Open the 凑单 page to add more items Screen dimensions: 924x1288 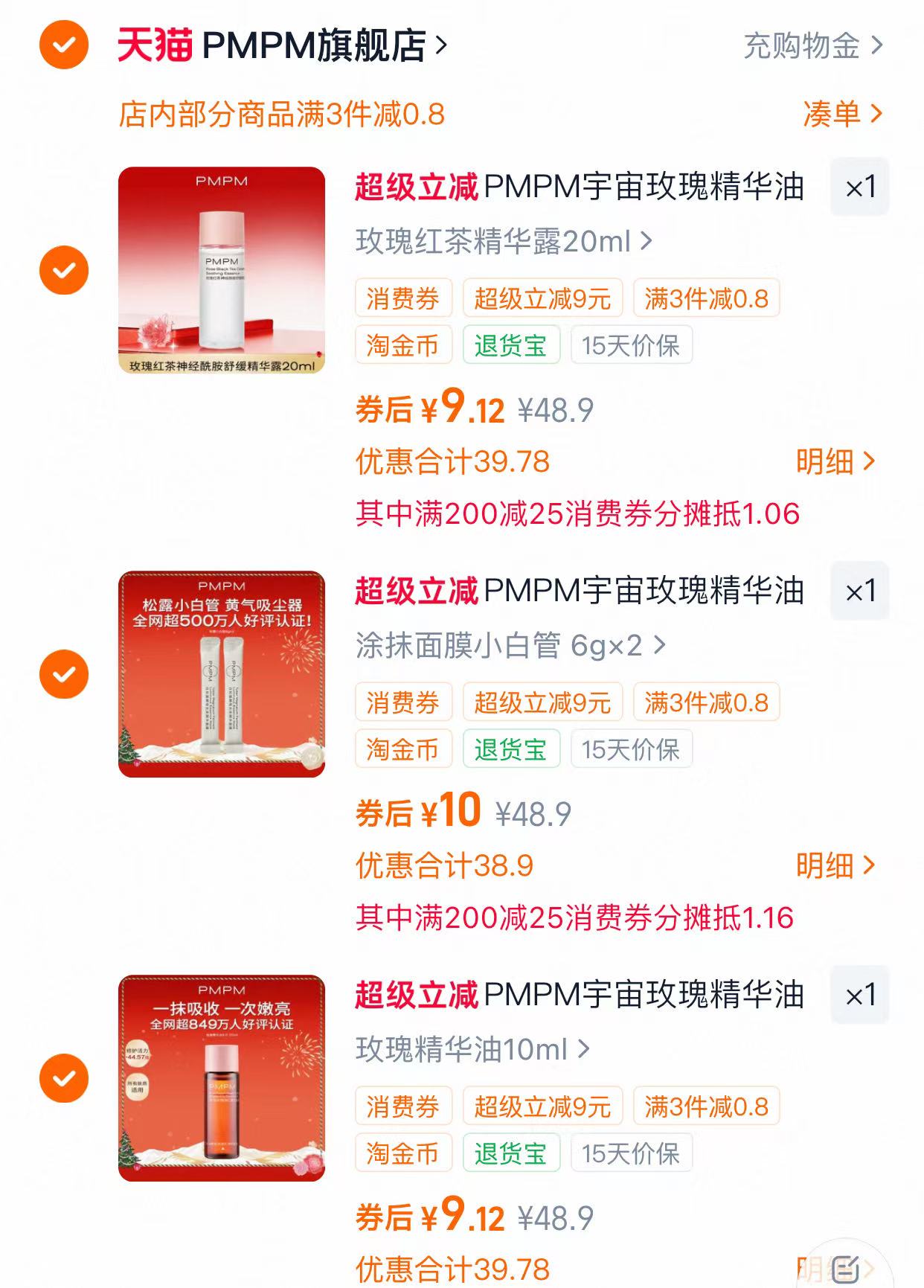click(x=835, y=115)
